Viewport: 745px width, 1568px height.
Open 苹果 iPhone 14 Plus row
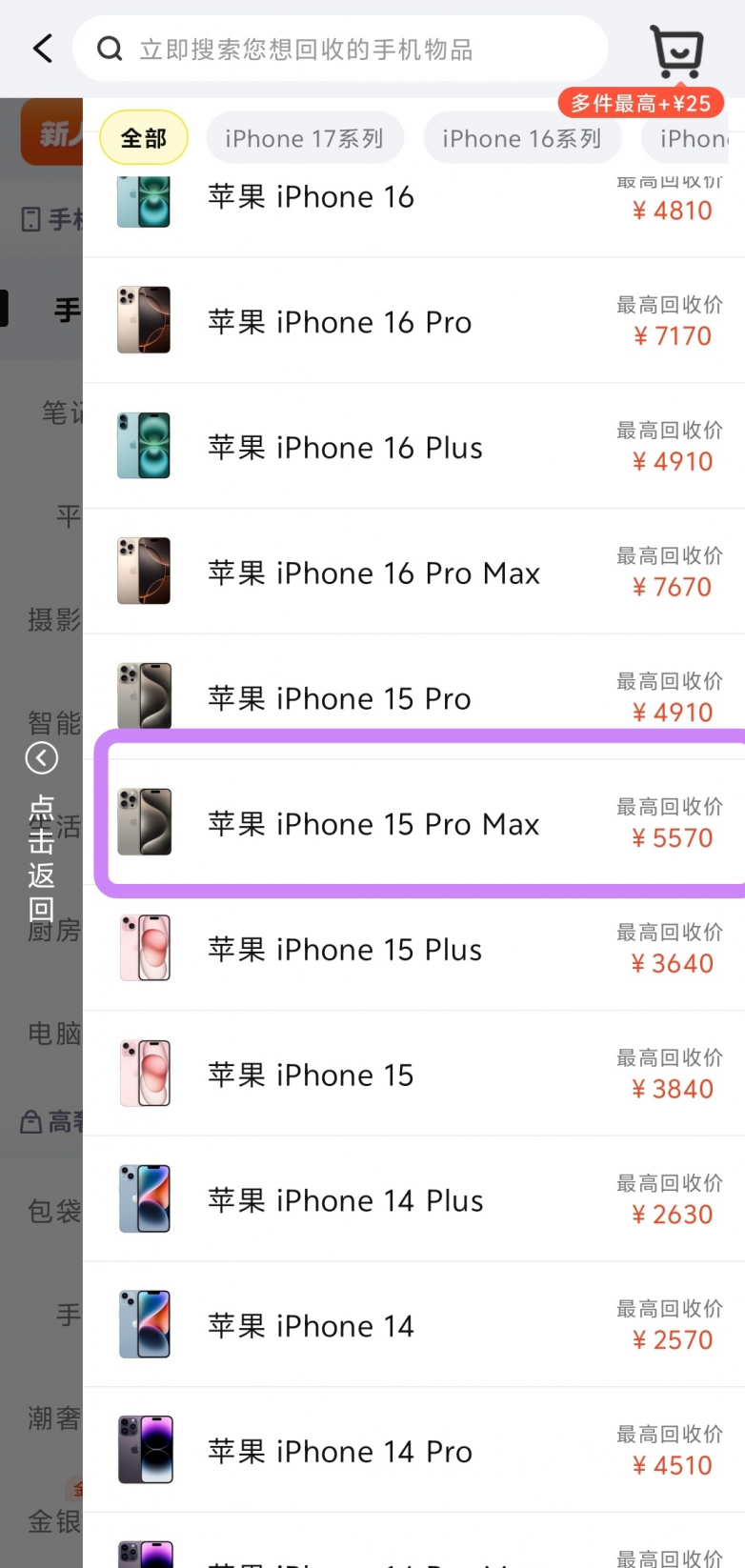click(413, 1200)
